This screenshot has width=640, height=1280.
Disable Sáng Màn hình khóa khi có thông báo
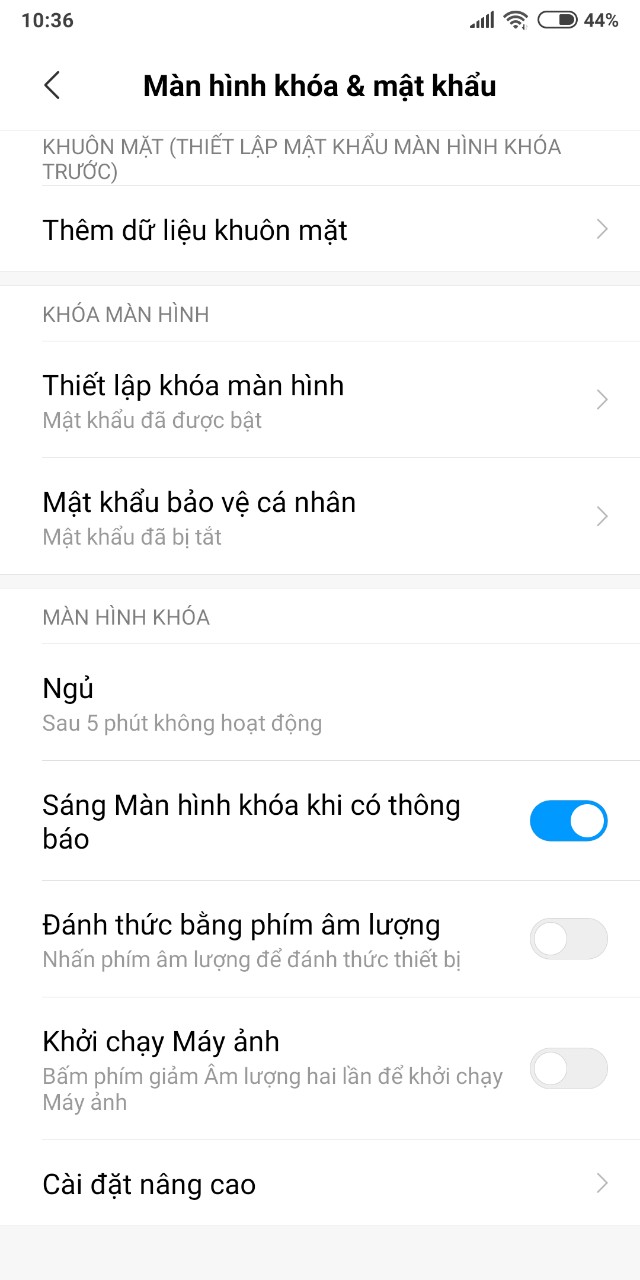click(x=568, y=821)
